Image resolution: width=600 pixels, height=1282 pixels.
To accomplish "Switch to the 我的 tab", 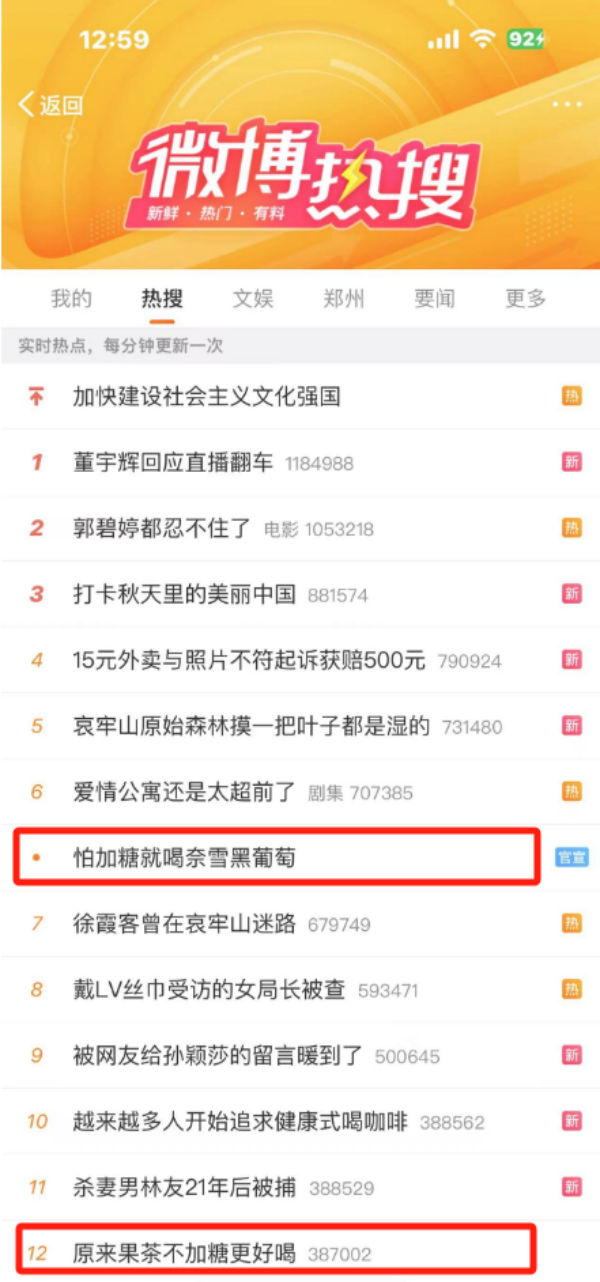I will [x=71, y=298].
